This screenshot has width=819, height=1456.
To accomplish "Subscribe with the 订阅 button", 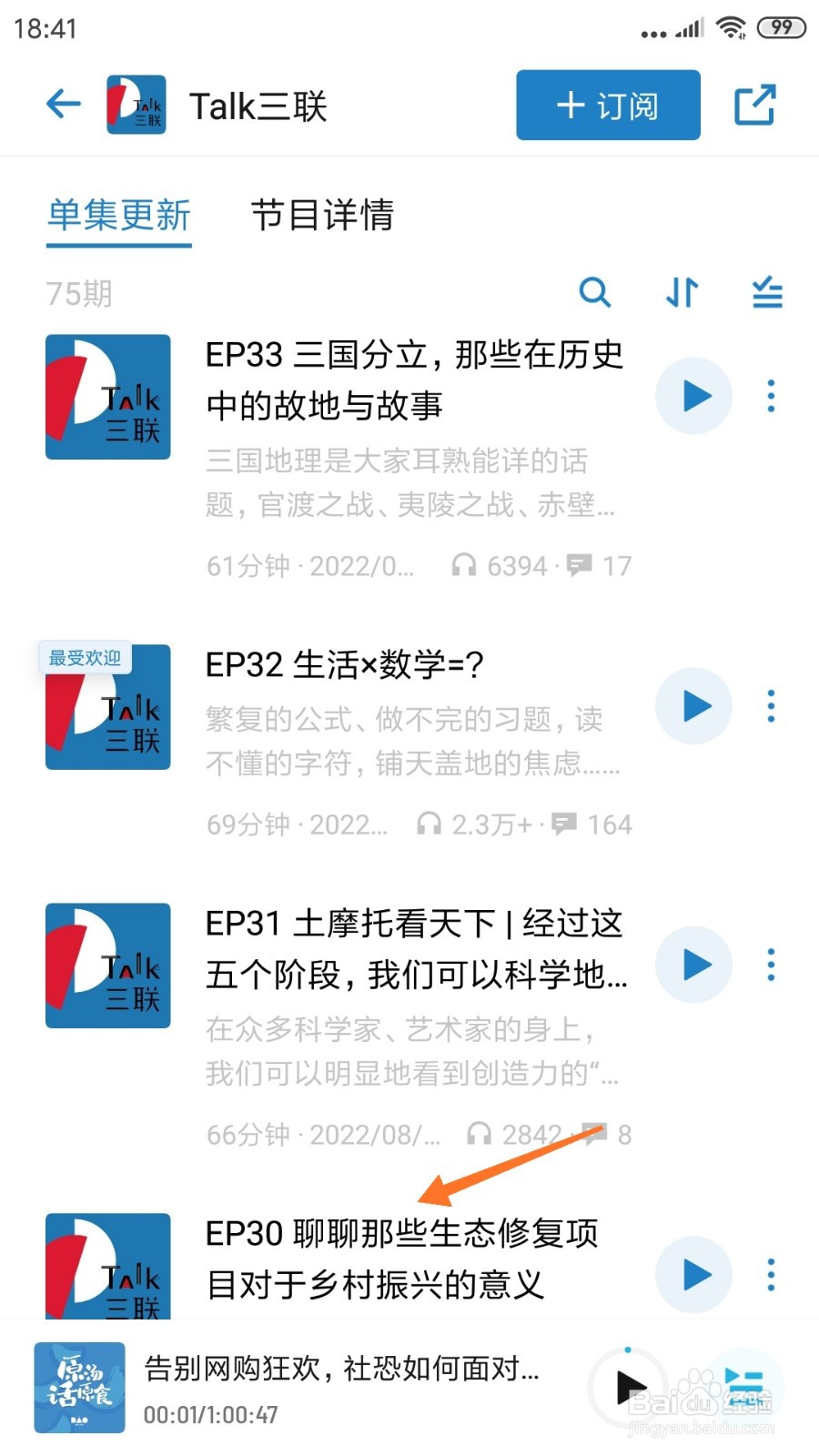I will tap(608, 106).
